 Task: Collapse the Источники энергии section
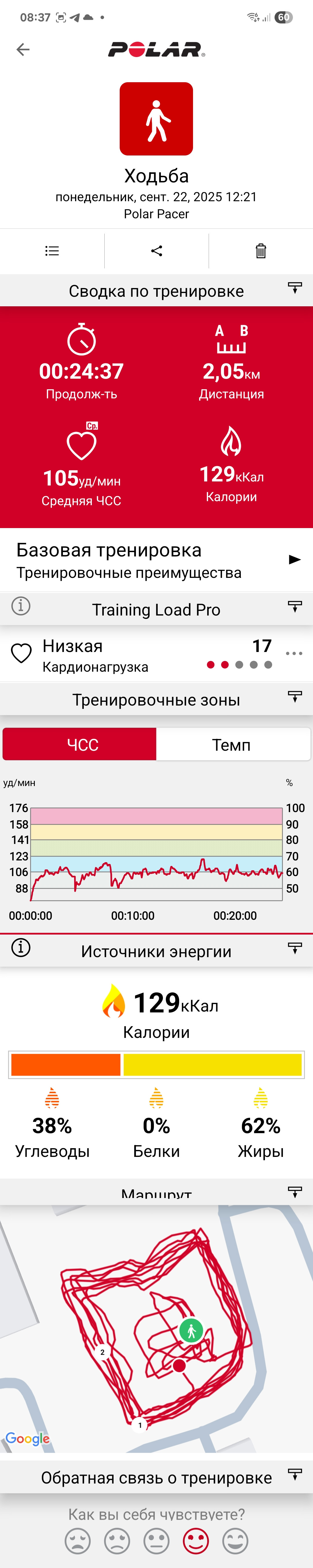tap(295, 948)
